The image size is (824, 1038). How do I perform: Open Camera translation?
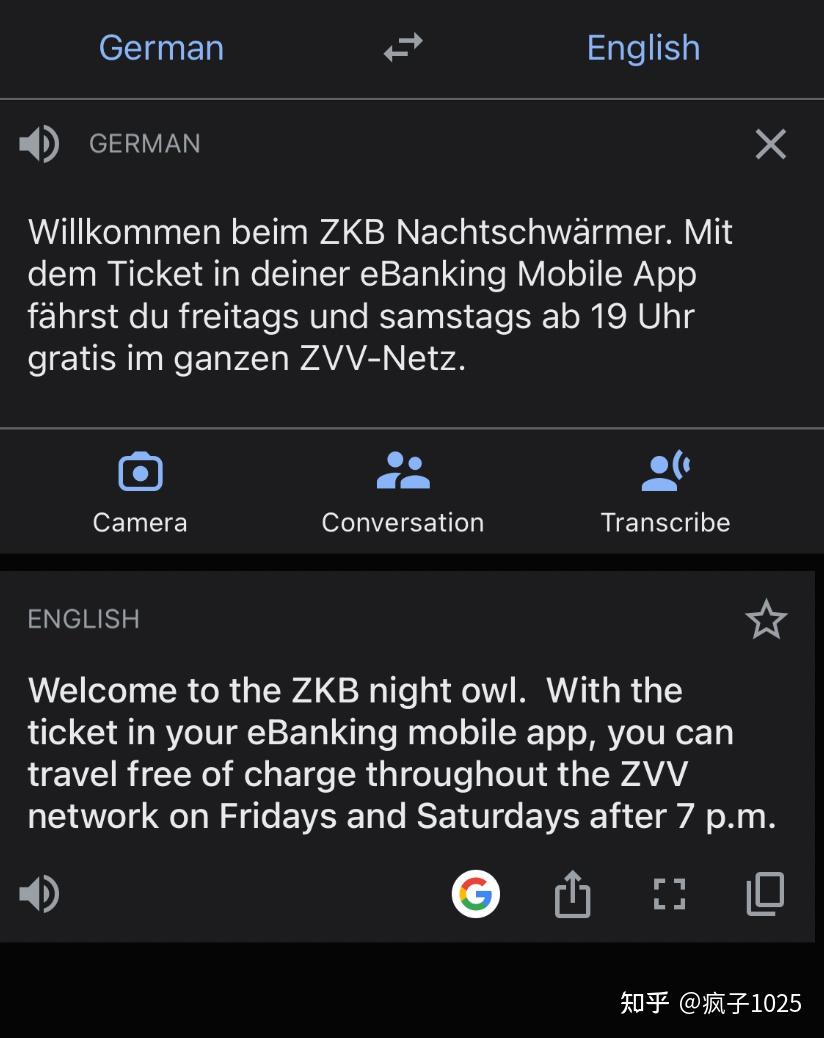click(x=140, y=492)
